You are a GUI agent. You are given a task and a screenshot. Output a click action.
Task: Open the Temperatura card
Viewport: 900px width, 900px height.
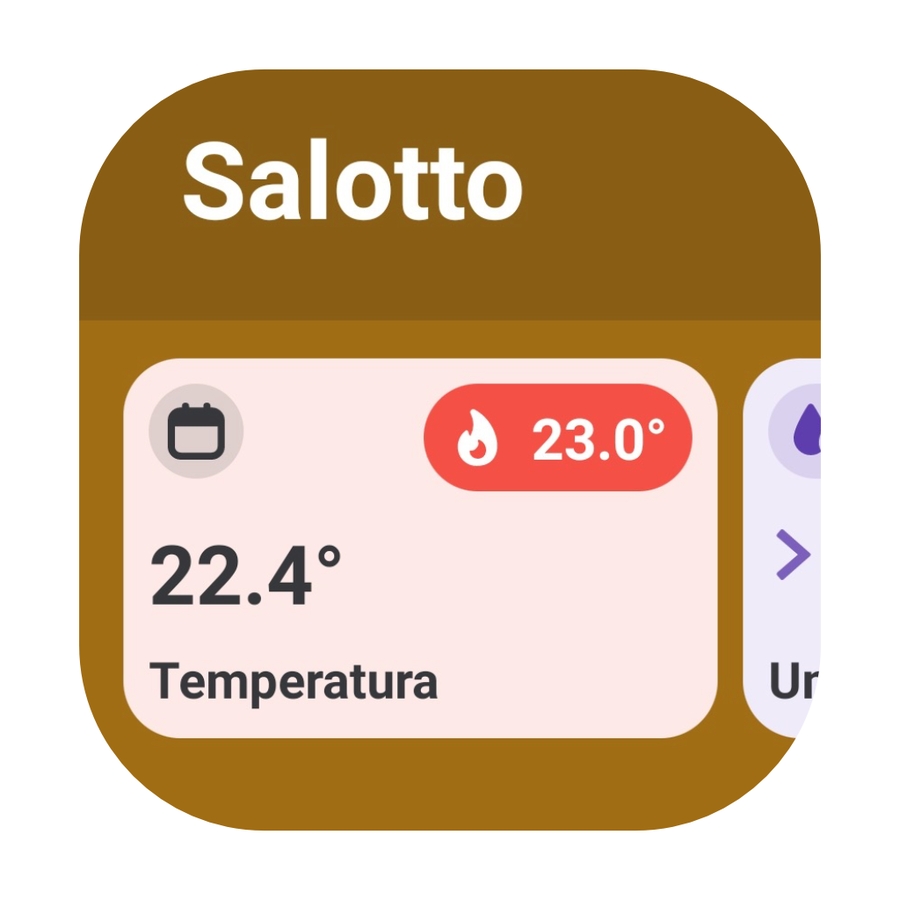pos(420,600)
